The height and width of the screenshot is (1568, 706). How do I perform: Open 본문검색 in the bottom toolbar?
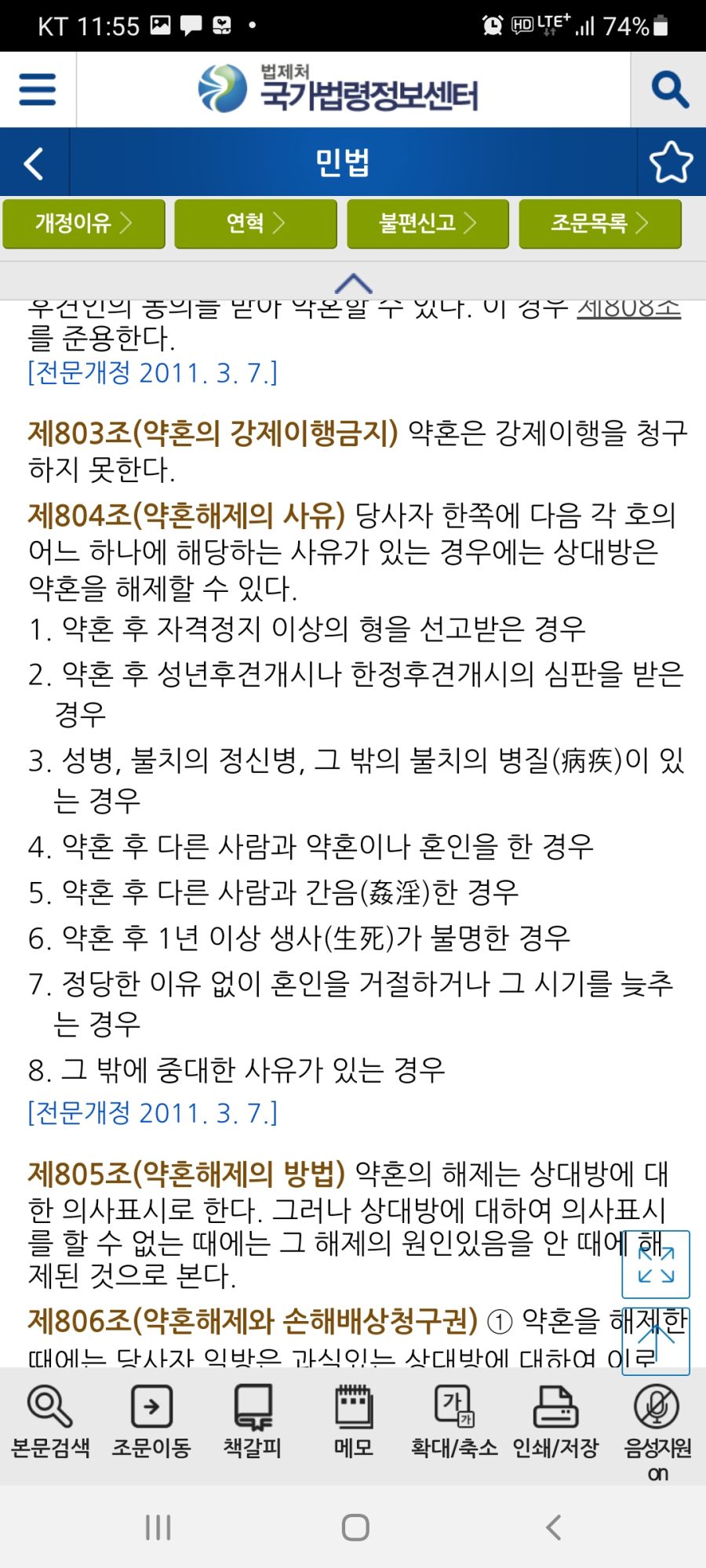(x=50, y=1422)
